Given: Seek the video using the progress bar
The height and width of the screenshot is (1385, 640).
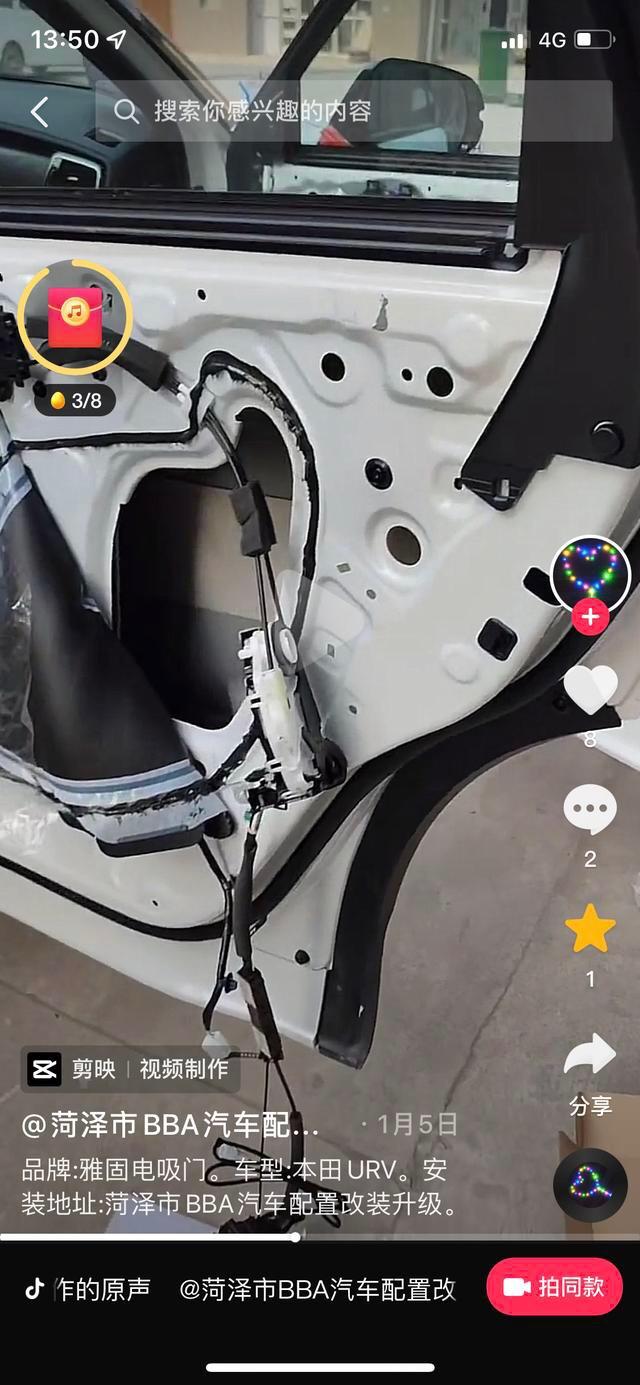Looking at the screenshot, I should [320, 1237].
